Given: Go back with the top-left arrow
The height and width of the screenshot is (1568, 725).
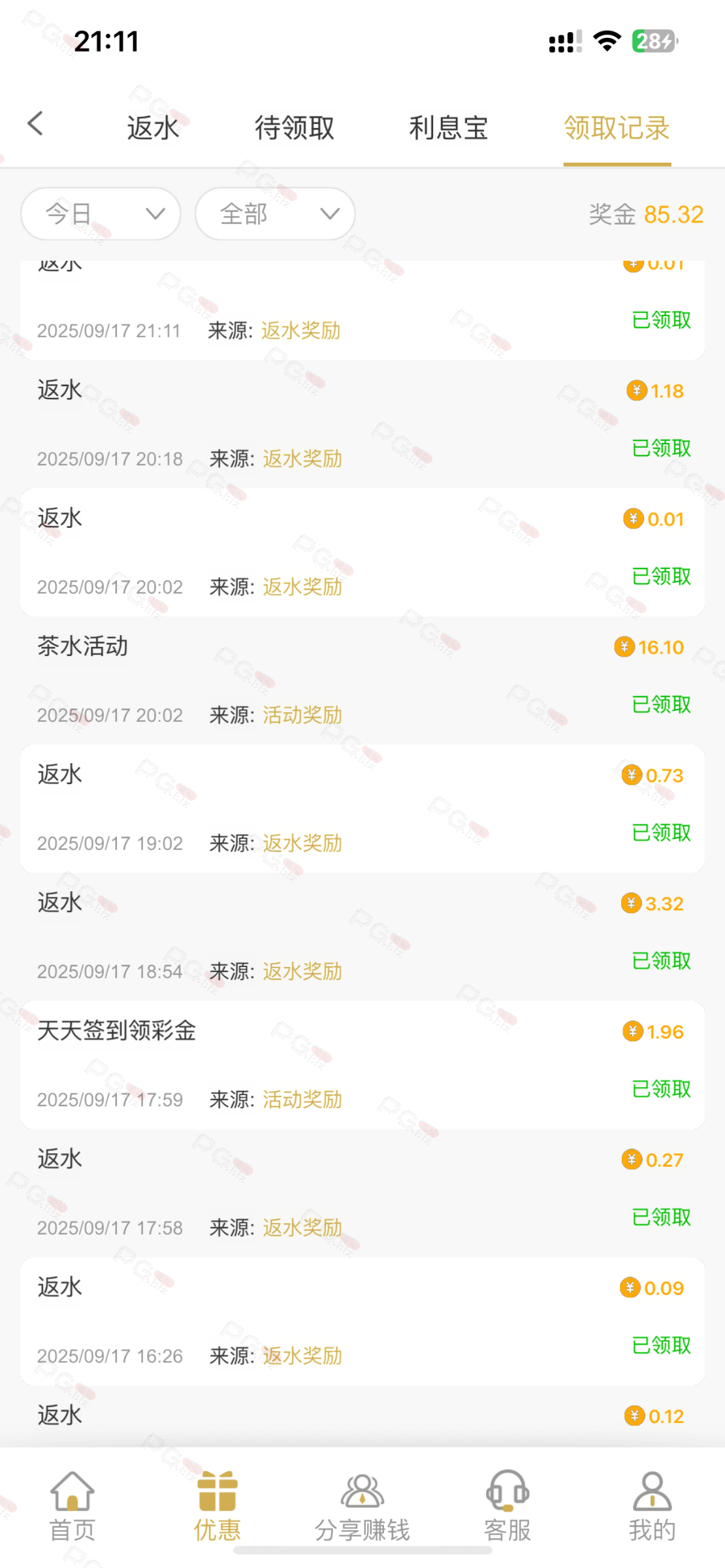Looking at the screenshot, I should pyautogui.click(x=36, y=123).
